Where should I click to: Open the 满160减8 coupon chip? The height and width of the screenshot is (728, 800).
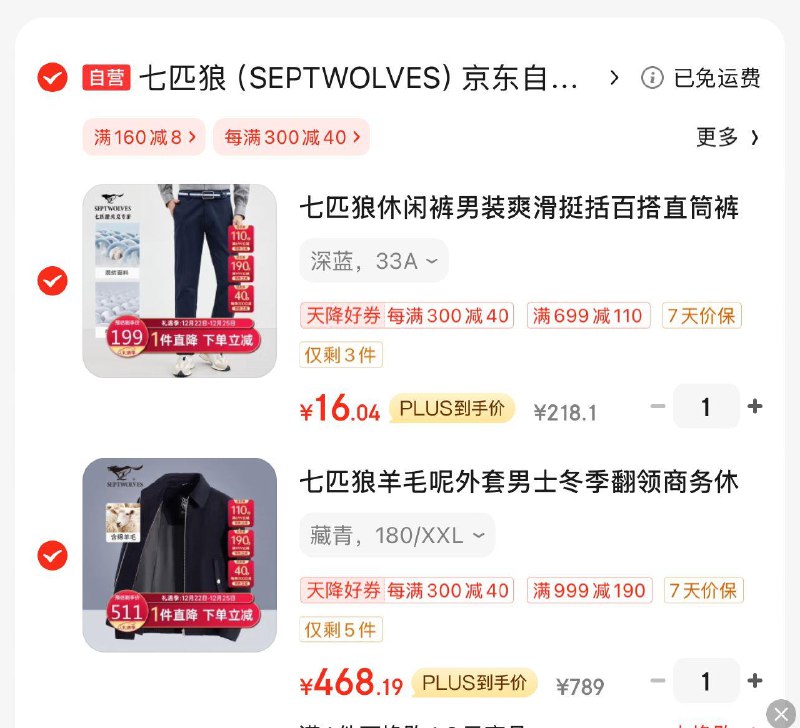(144, 137)
